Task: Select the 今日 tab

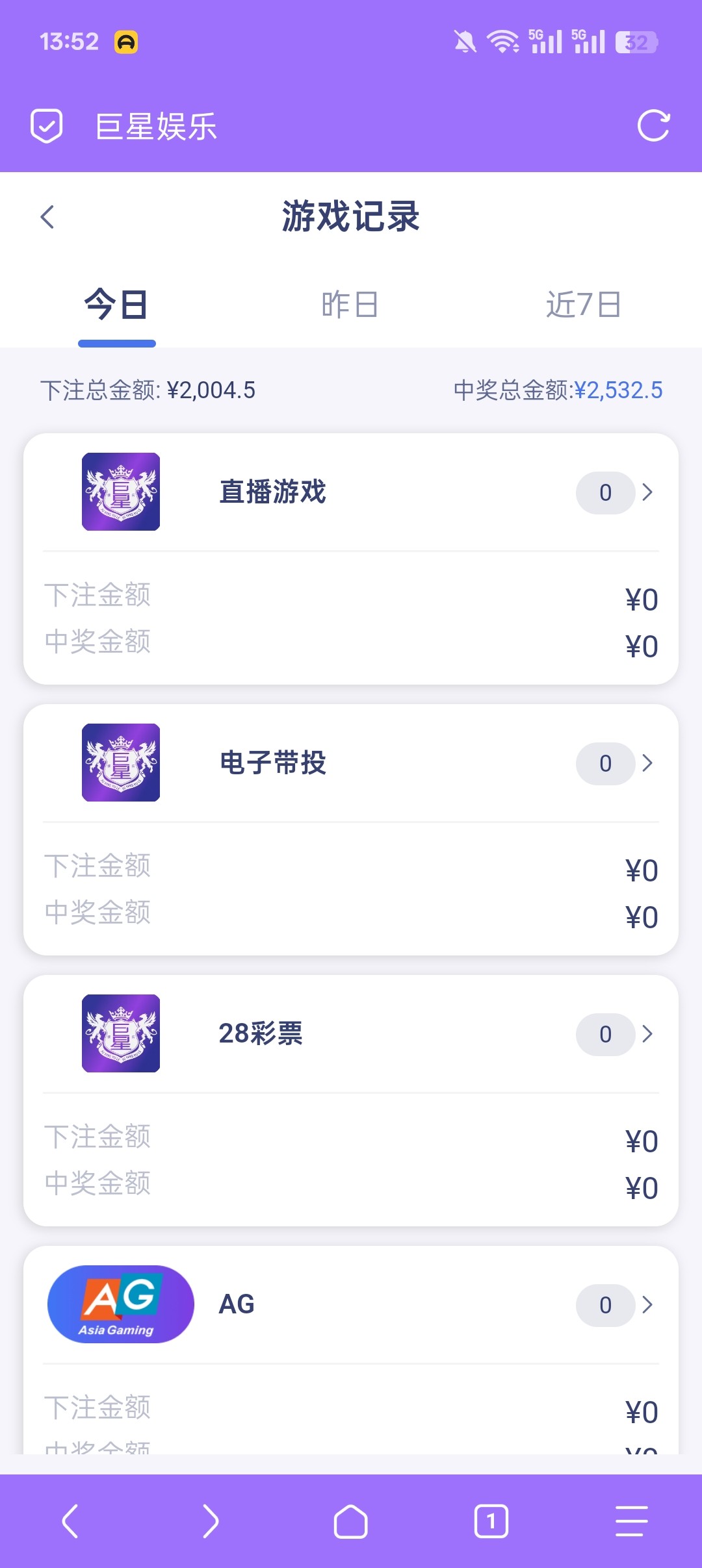Action: pos(116,305)
